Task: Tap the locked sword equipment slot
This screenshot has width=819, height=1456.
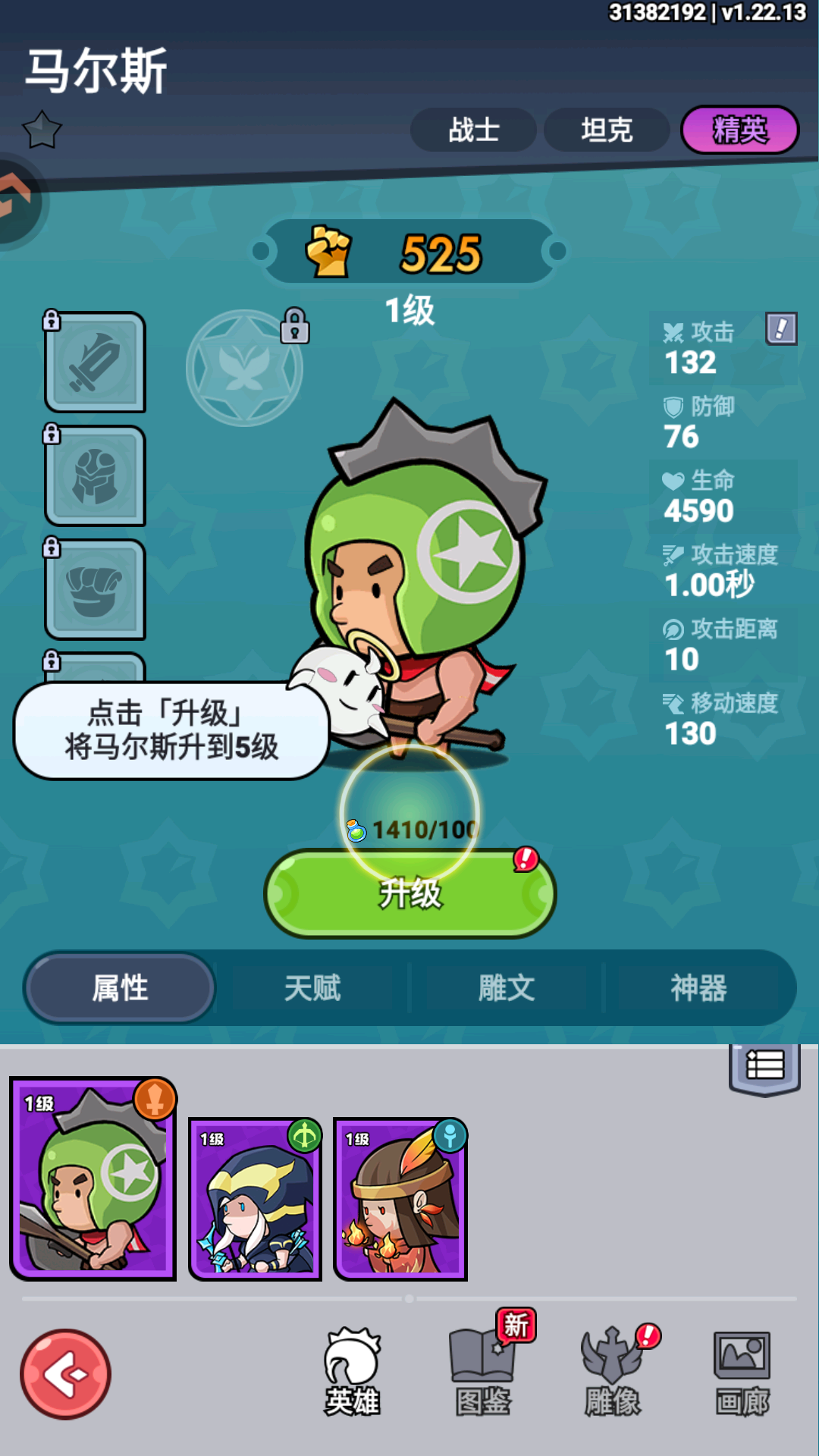Action: tap(96, 362)
